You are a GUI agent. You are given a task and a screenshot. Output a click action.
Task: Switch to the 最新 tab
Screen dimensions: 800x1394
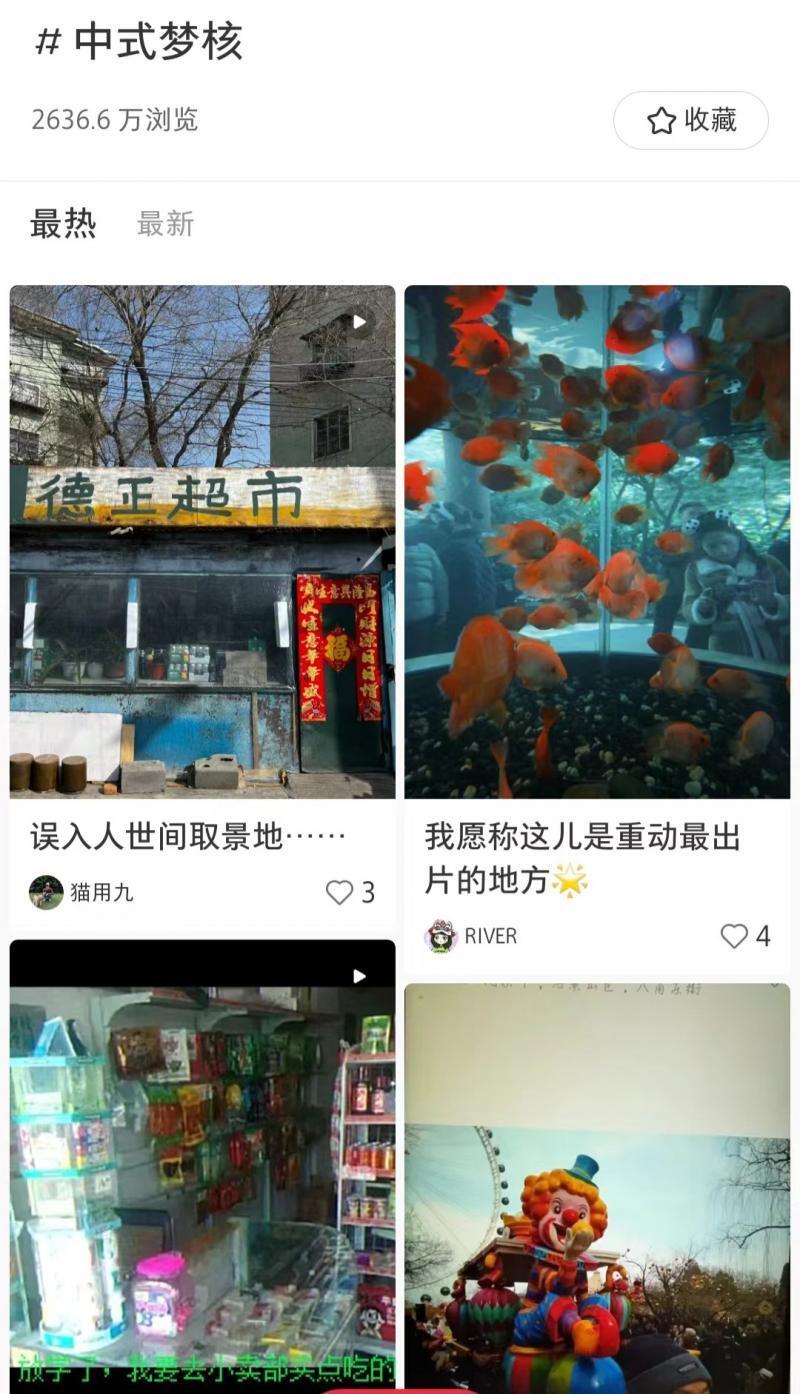[x=165, y=224]
